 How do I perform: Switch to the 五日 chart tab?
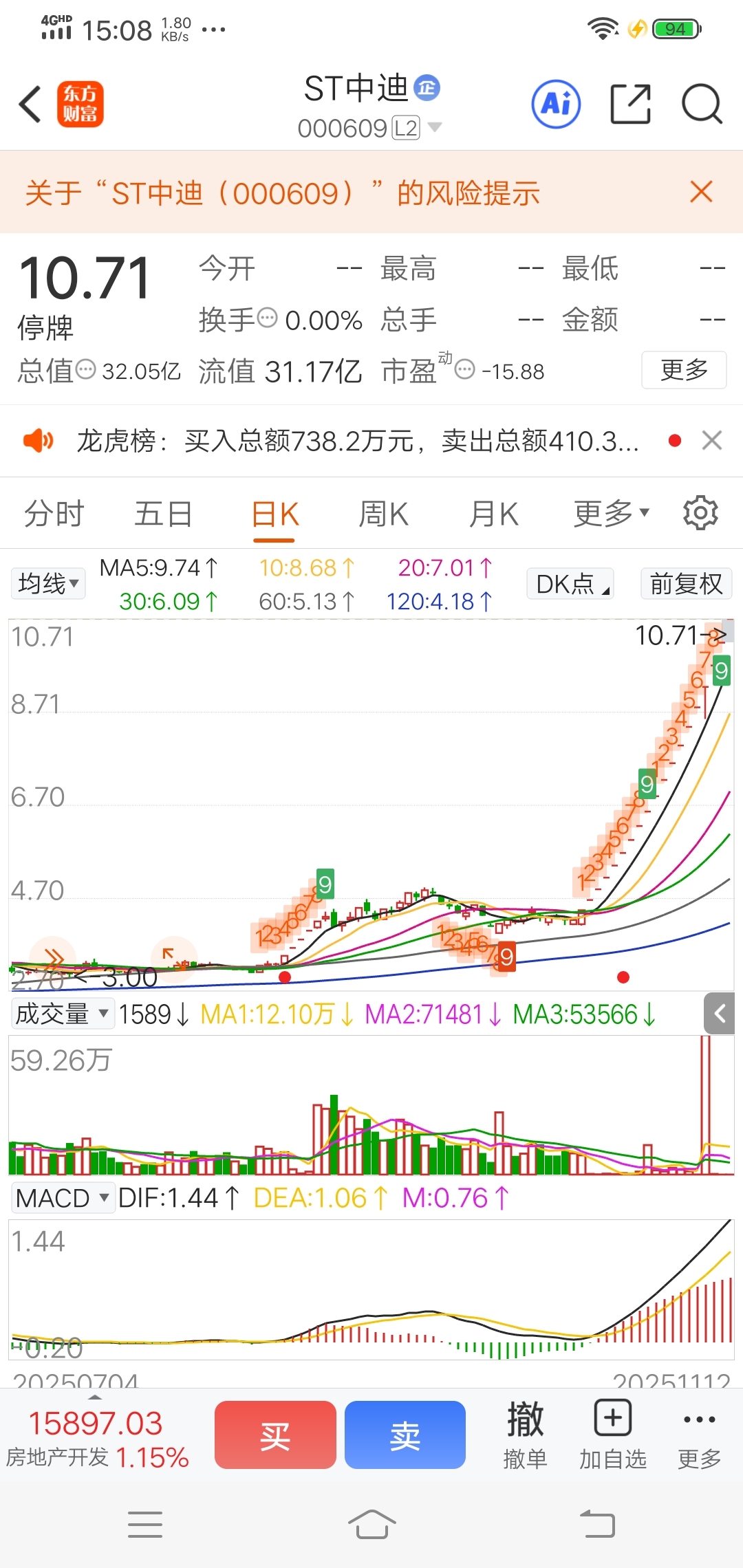click(x=163, y=514)
